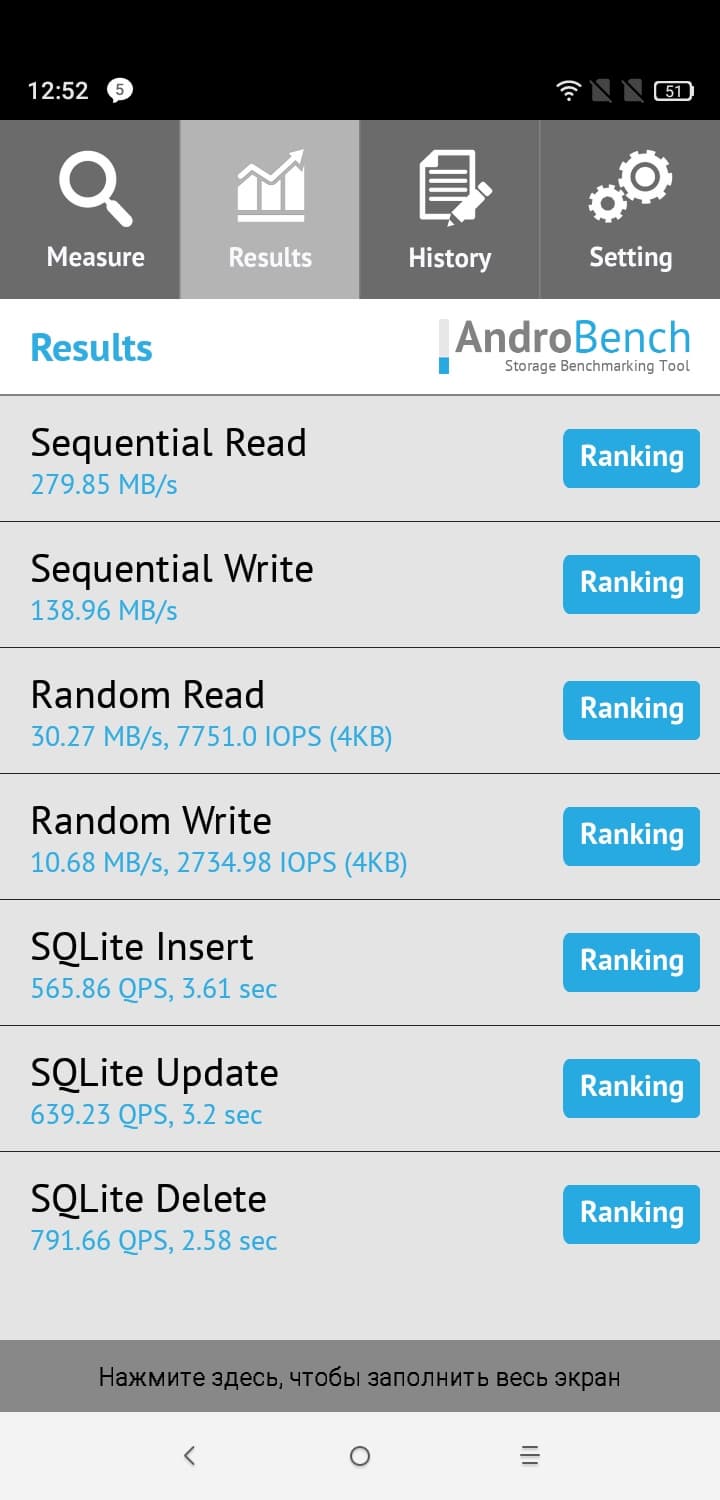Check Ranking for SQLite Insert
720x1500 pixels.
click(x=631, y=962)
